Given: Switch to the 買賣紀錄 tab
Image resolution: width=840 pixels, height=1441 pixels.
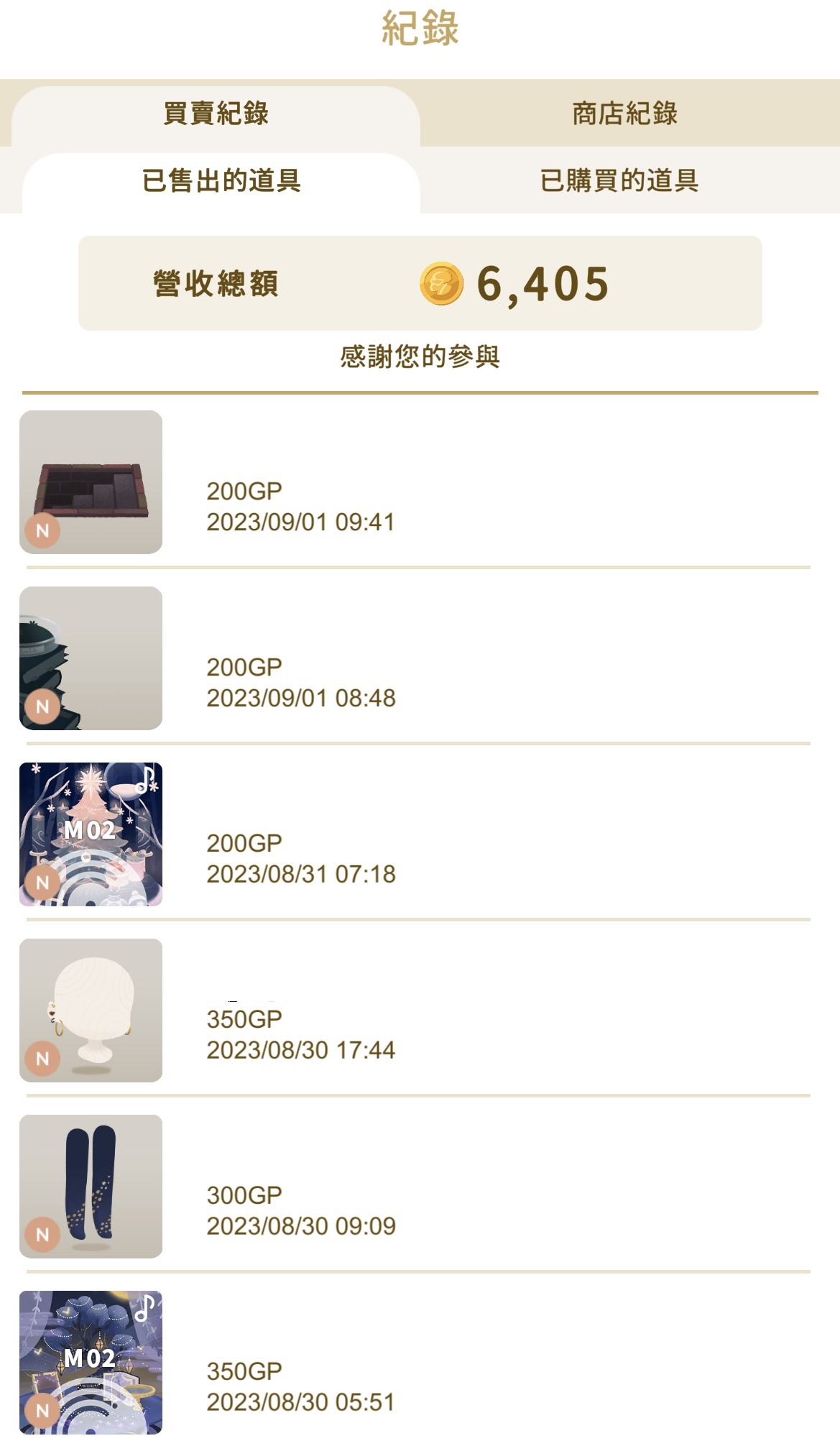Looking at the screenshot, I should click(x=216, y=114).
